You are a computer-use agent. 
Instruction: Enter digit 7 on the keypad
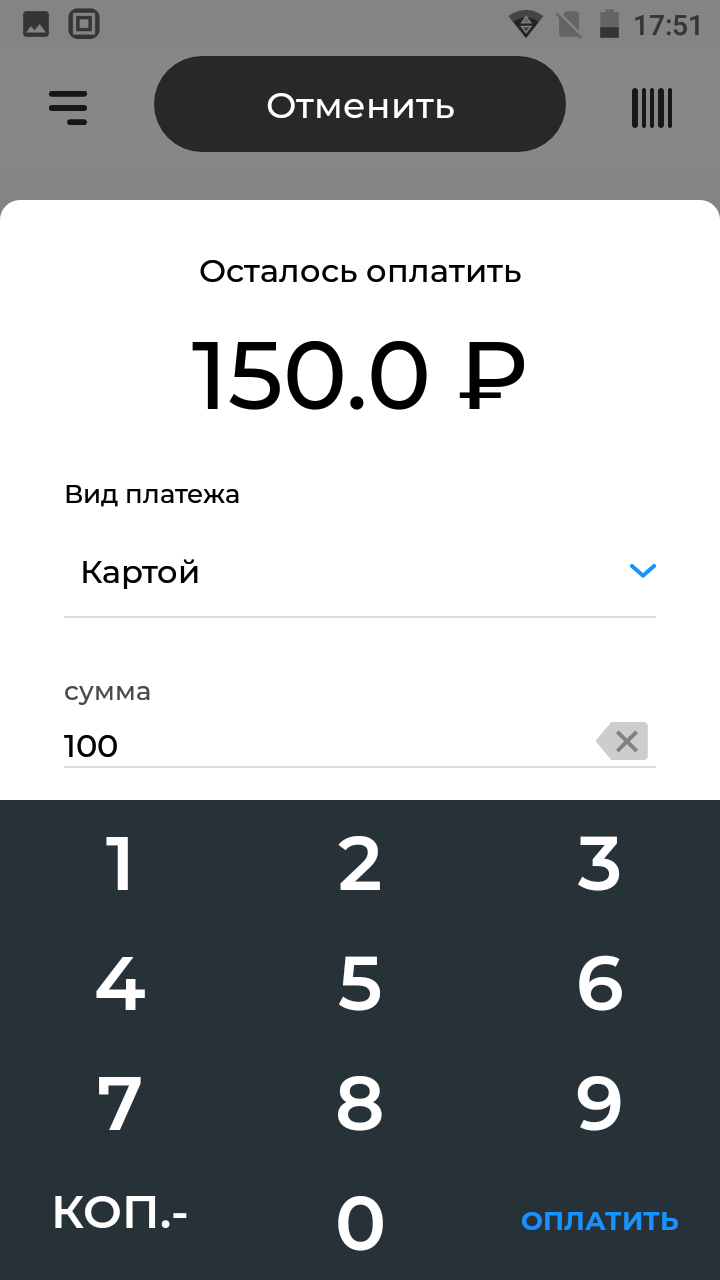[120, 1103]
